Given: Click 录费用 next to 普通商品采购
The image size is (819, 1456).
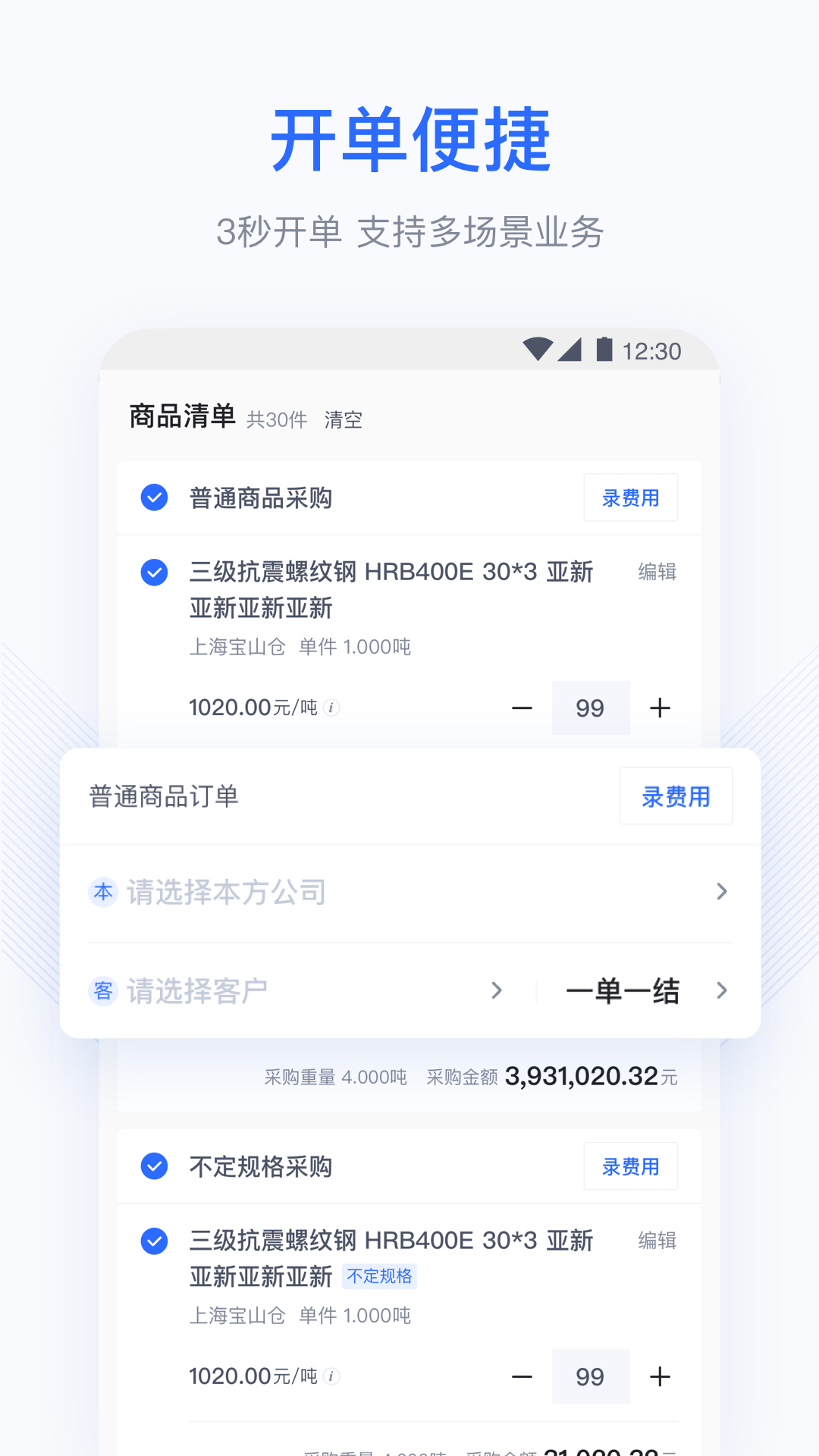Looking at the screenshot, I should pyautogui.click(x=630, y=498).
